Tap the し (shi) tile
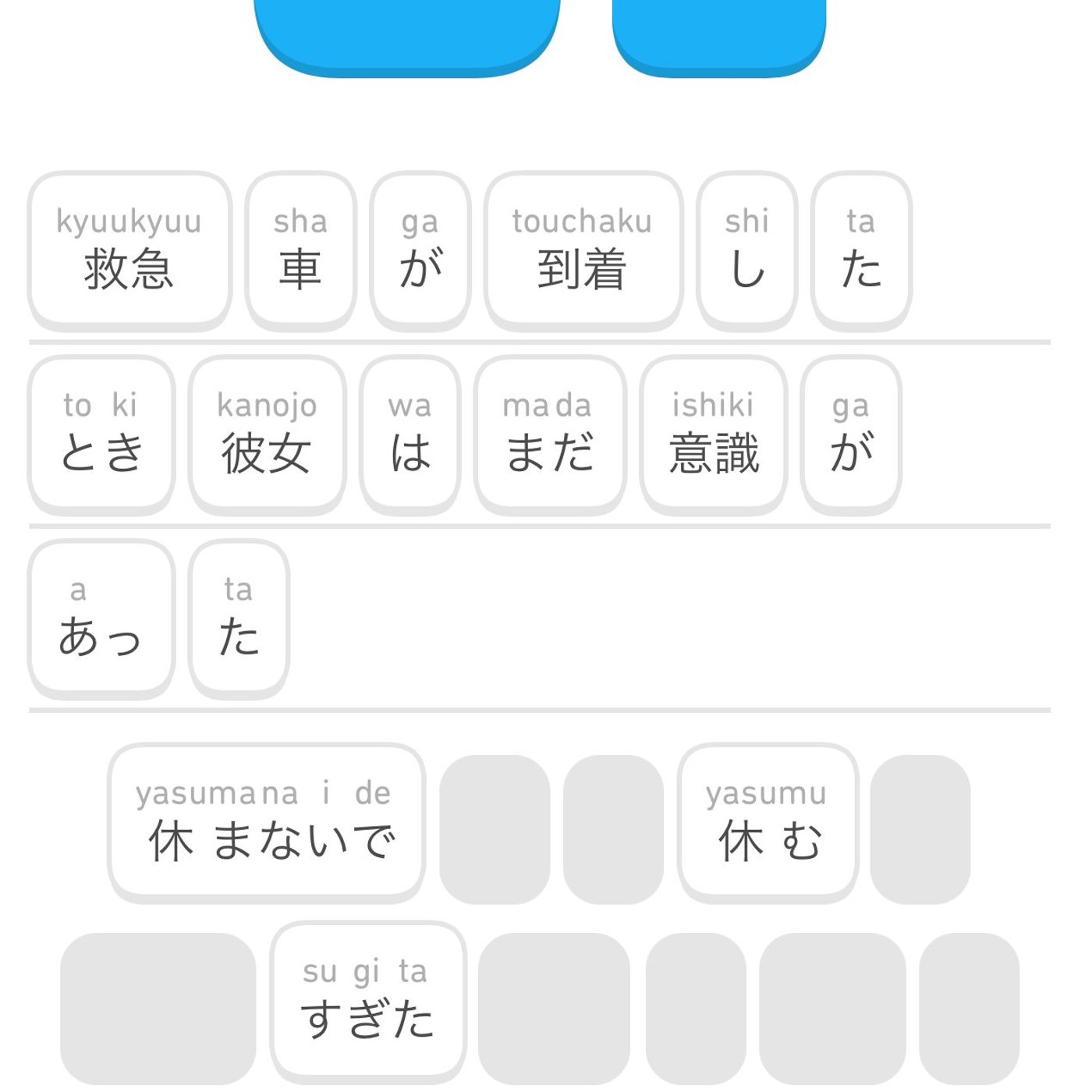Viewport: 1092px width, 1092px height. pos(746,250)
